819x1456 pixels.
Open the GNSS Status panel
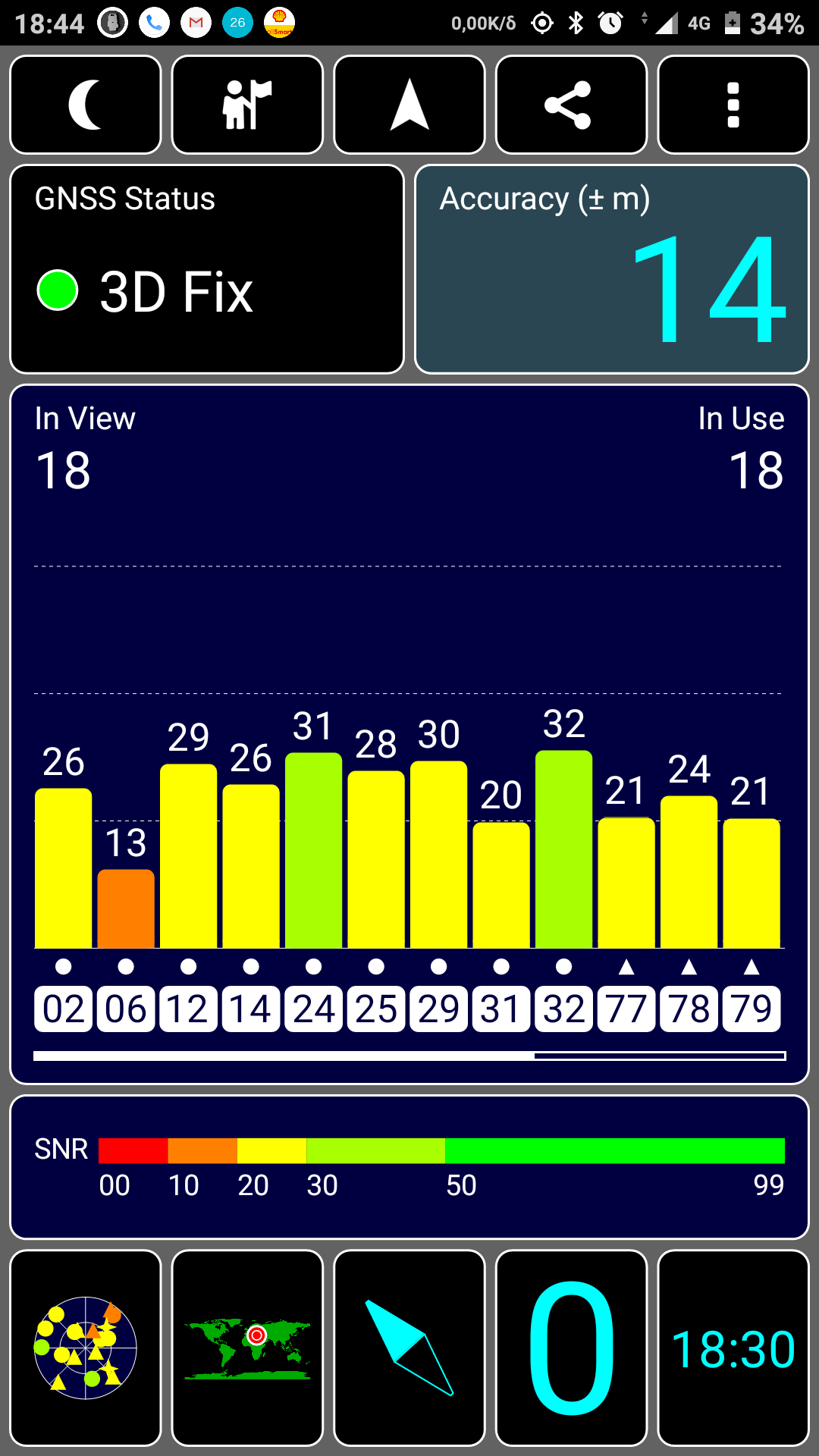point(207,269)
